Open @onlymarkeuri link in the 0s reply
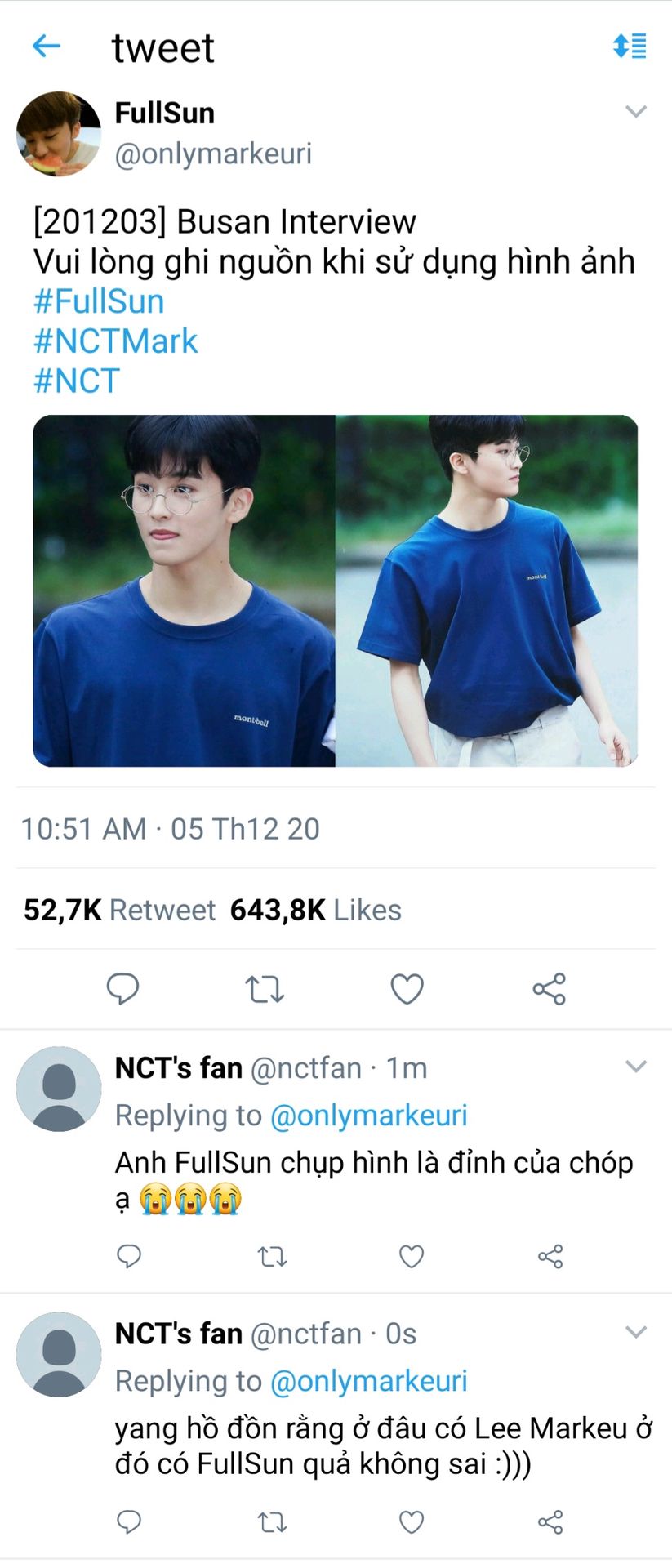This screenshot has height=1568, width=672. (368, 1381)
